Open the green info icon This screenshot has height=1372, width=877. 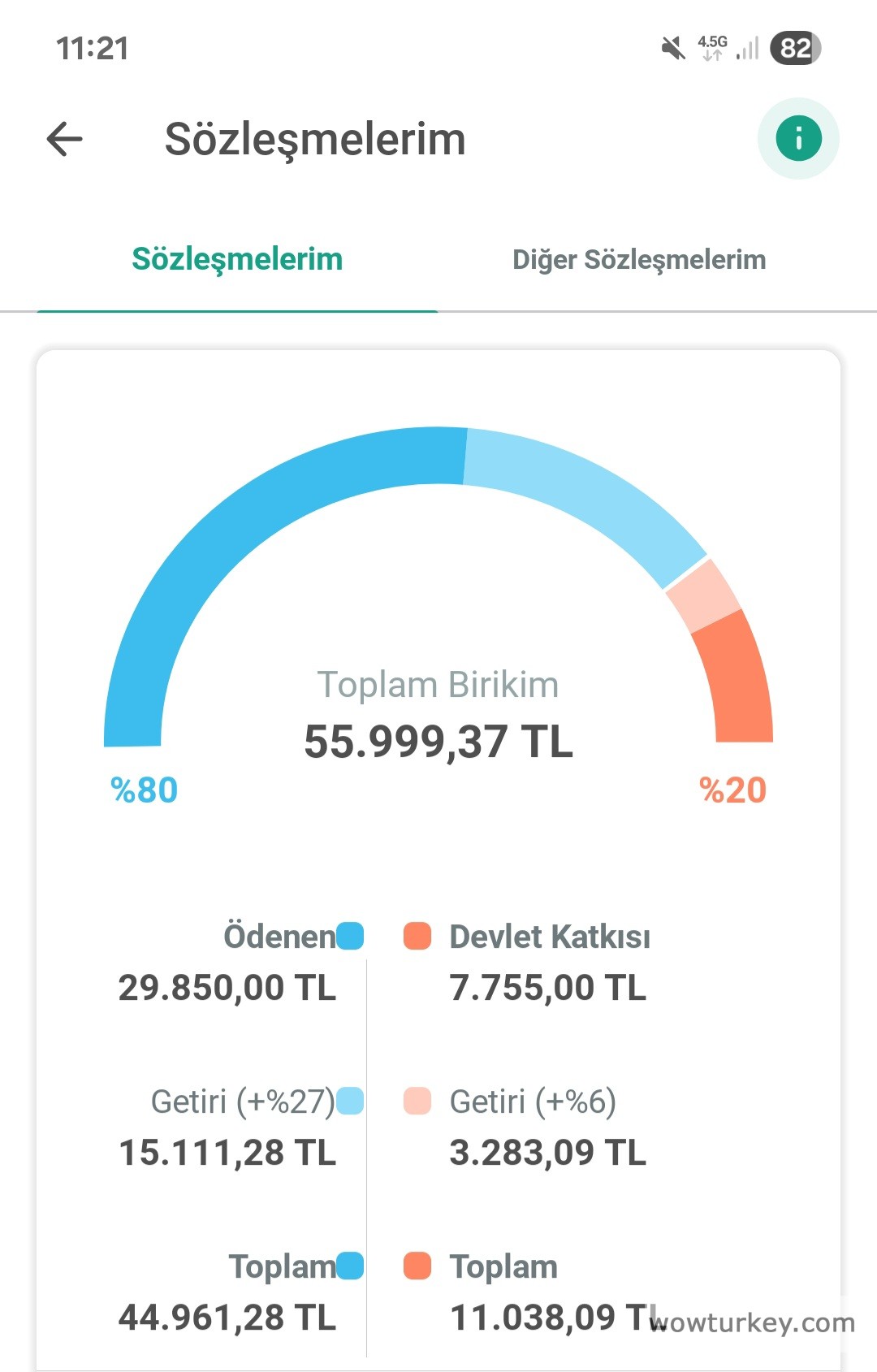[x=798, y=139]
